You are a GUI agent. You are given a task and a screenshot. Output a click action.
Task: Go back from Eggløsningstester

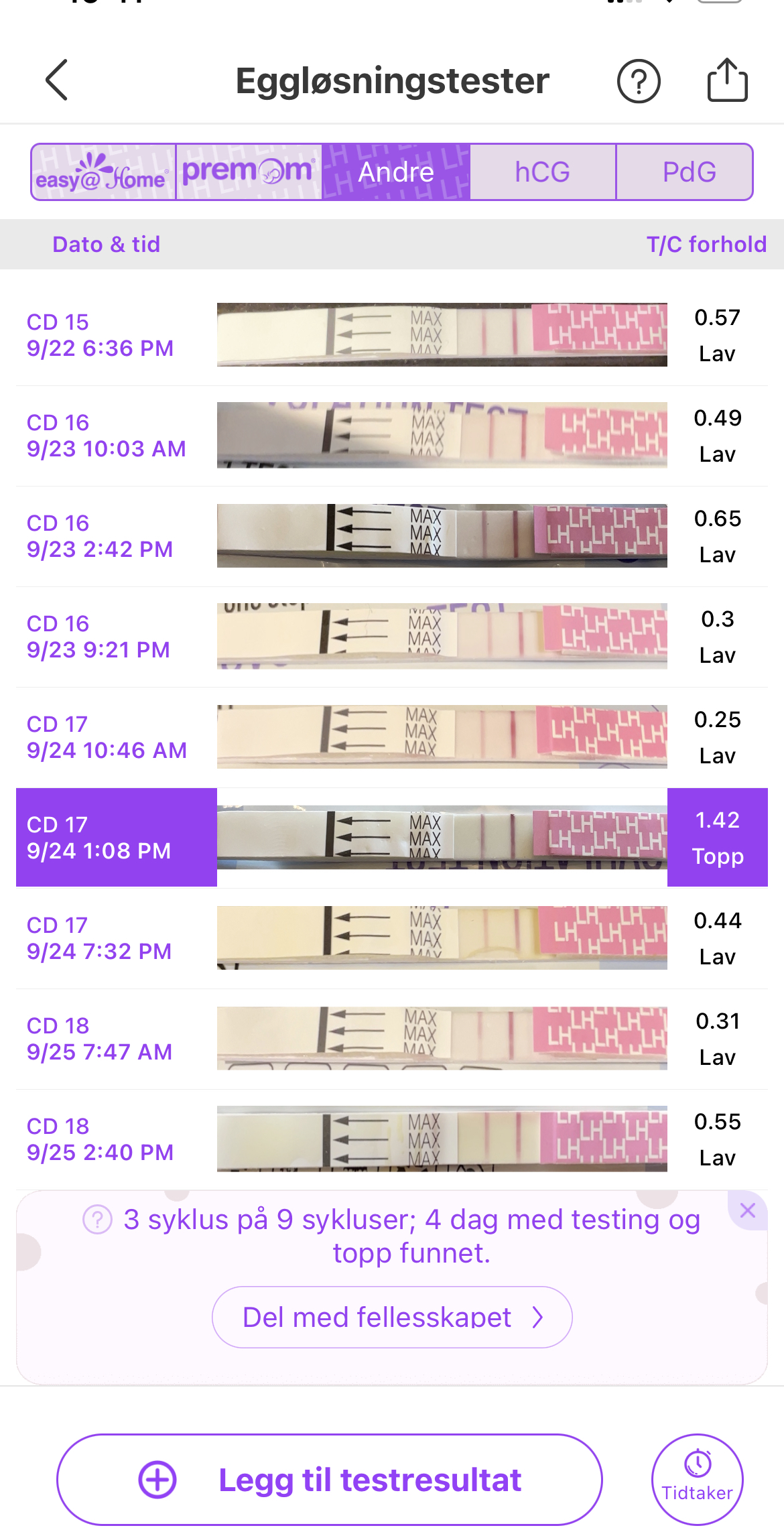pyautogui.click(x=57, y=80)
